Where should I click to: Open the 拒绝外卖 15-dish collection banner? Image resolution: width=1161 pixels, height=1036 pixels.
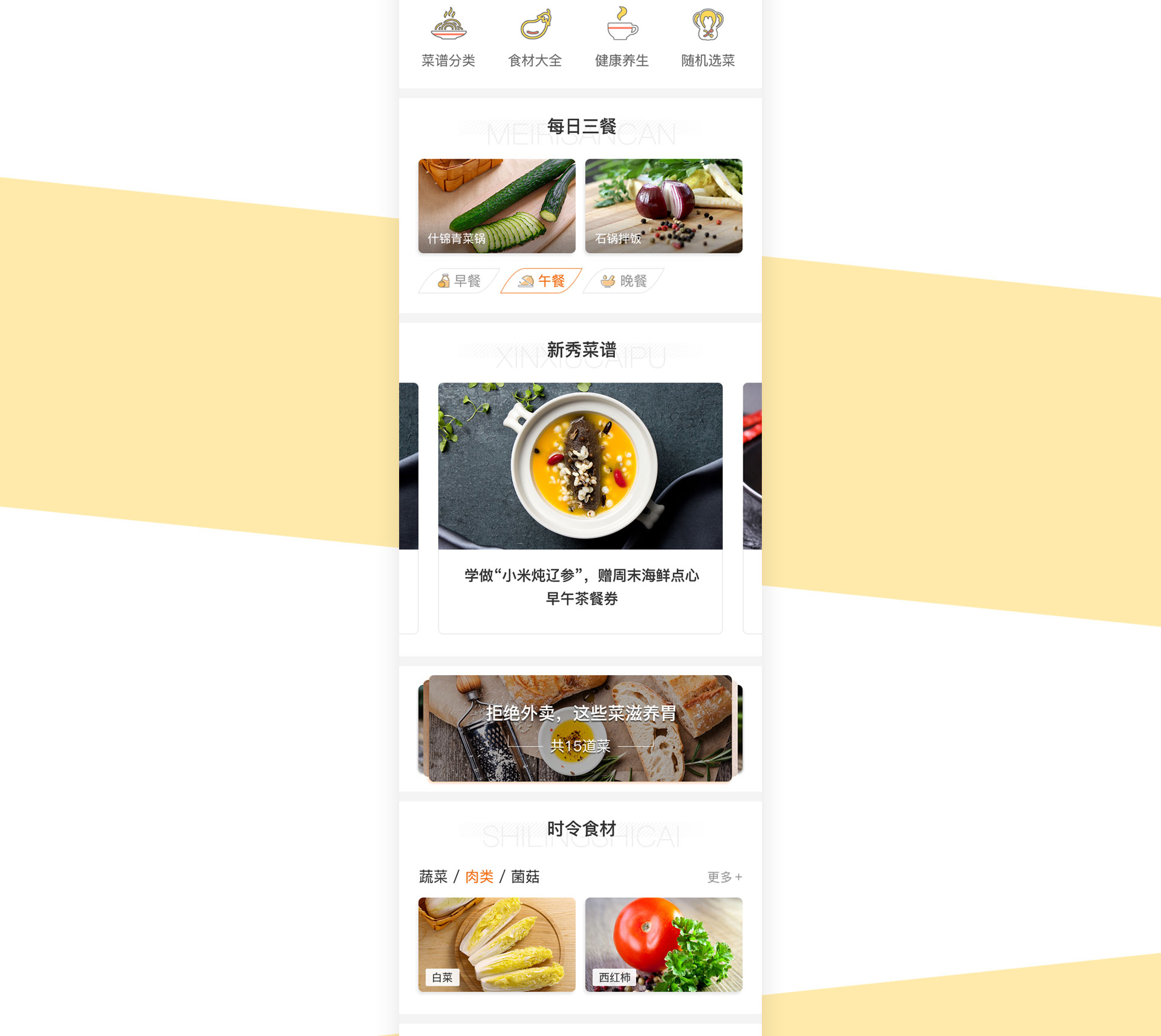click(580, 728)
